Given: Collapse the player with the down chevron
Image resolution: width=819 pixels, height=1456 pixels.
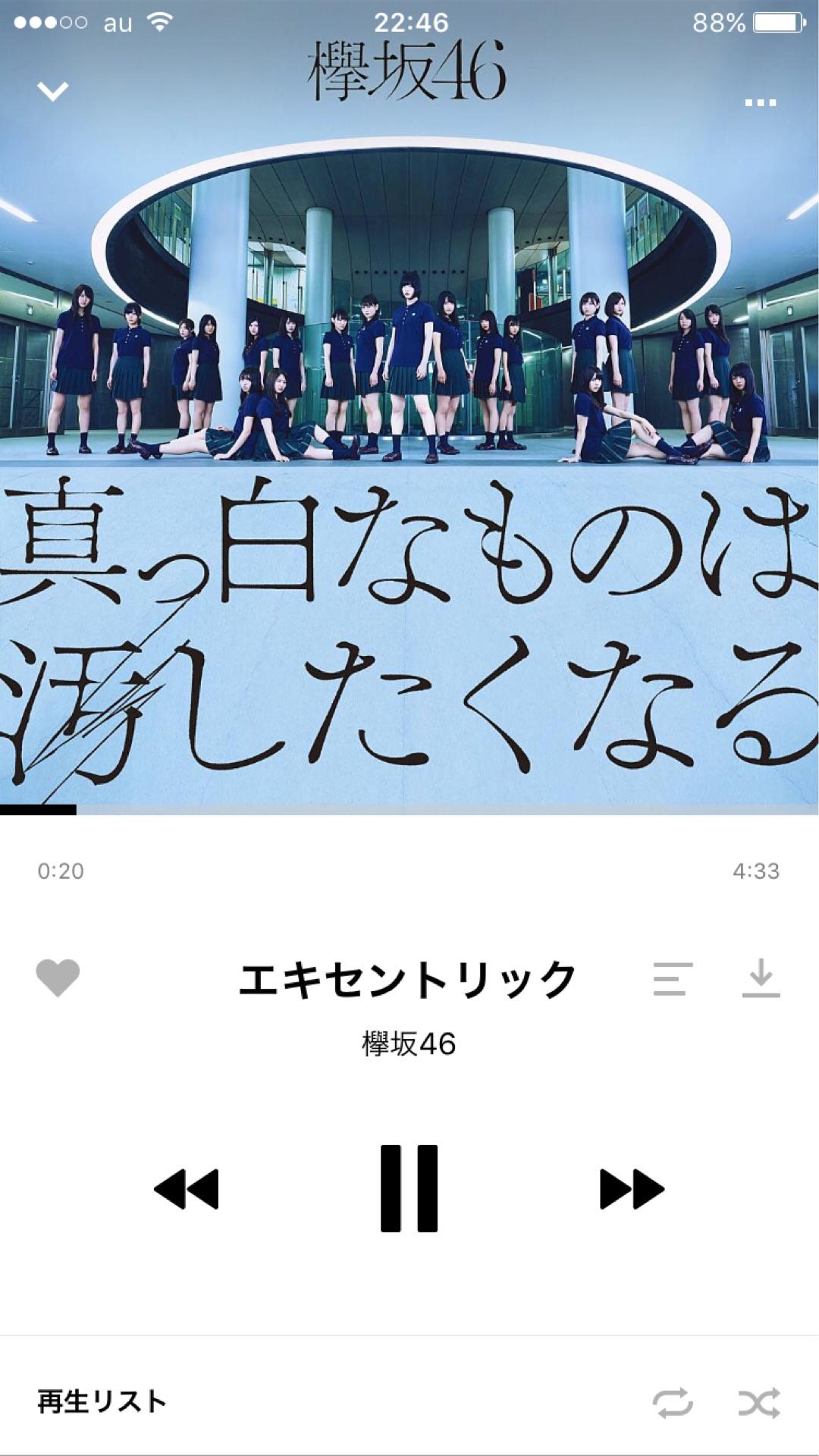Looking at the screenshot, I should point(53,91).
